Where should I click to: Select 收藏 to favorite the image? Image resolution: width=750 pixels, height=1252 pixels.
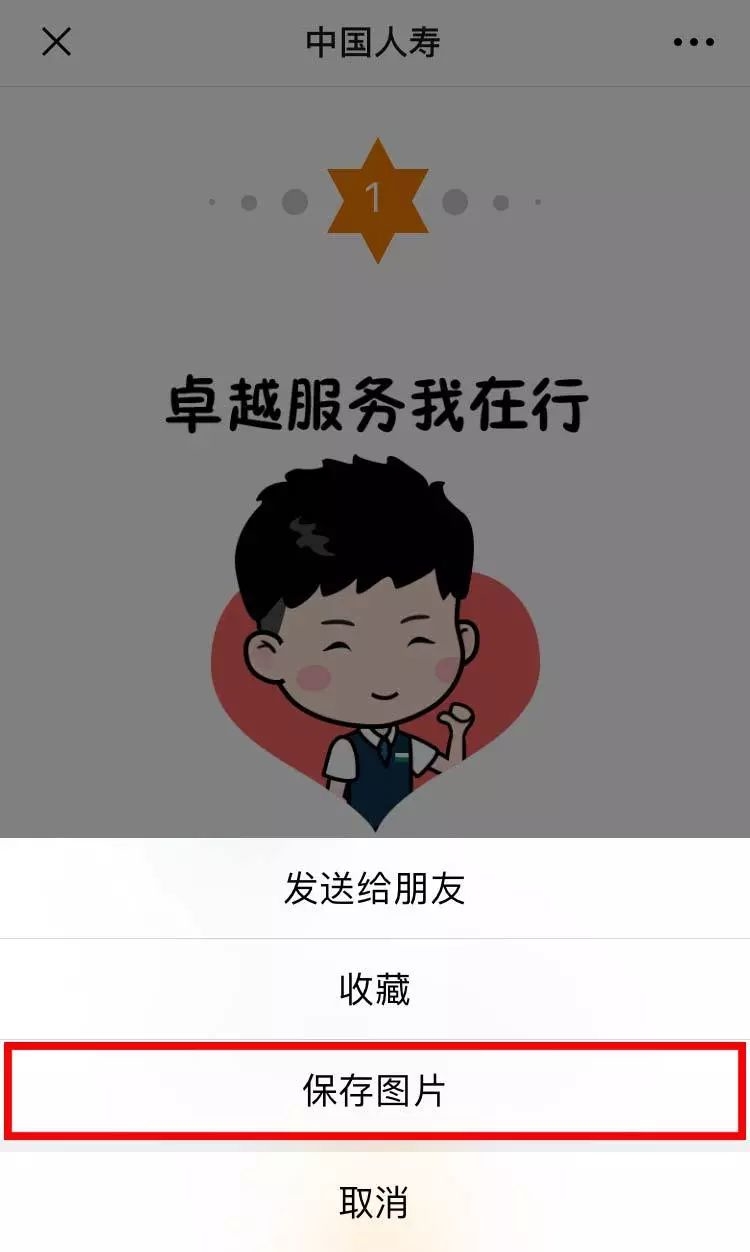pyautogui.click(x=375, y=989)
